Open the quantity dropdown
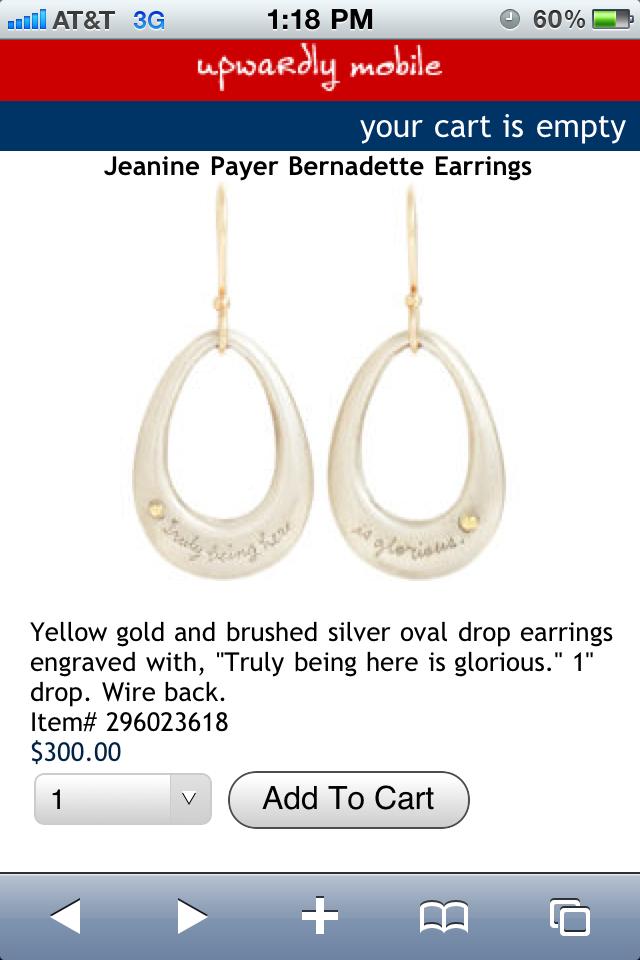Screen dimensions: 640x960 click(x=123, y=799)
